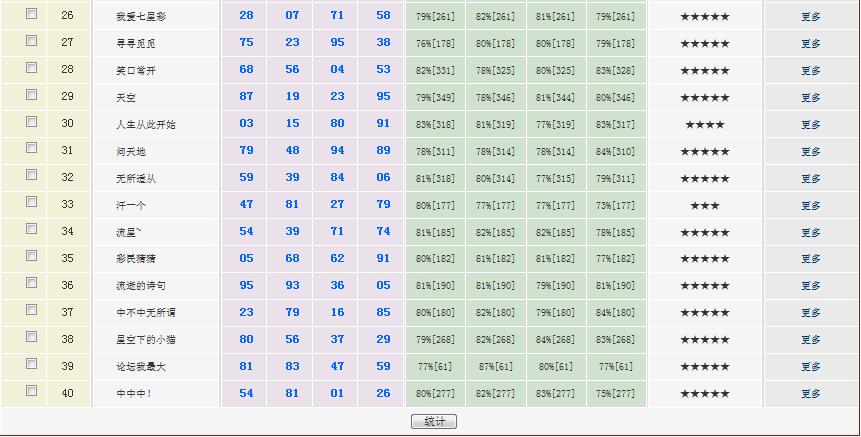Open 更多 for row 38

click(x=810, y=340)
